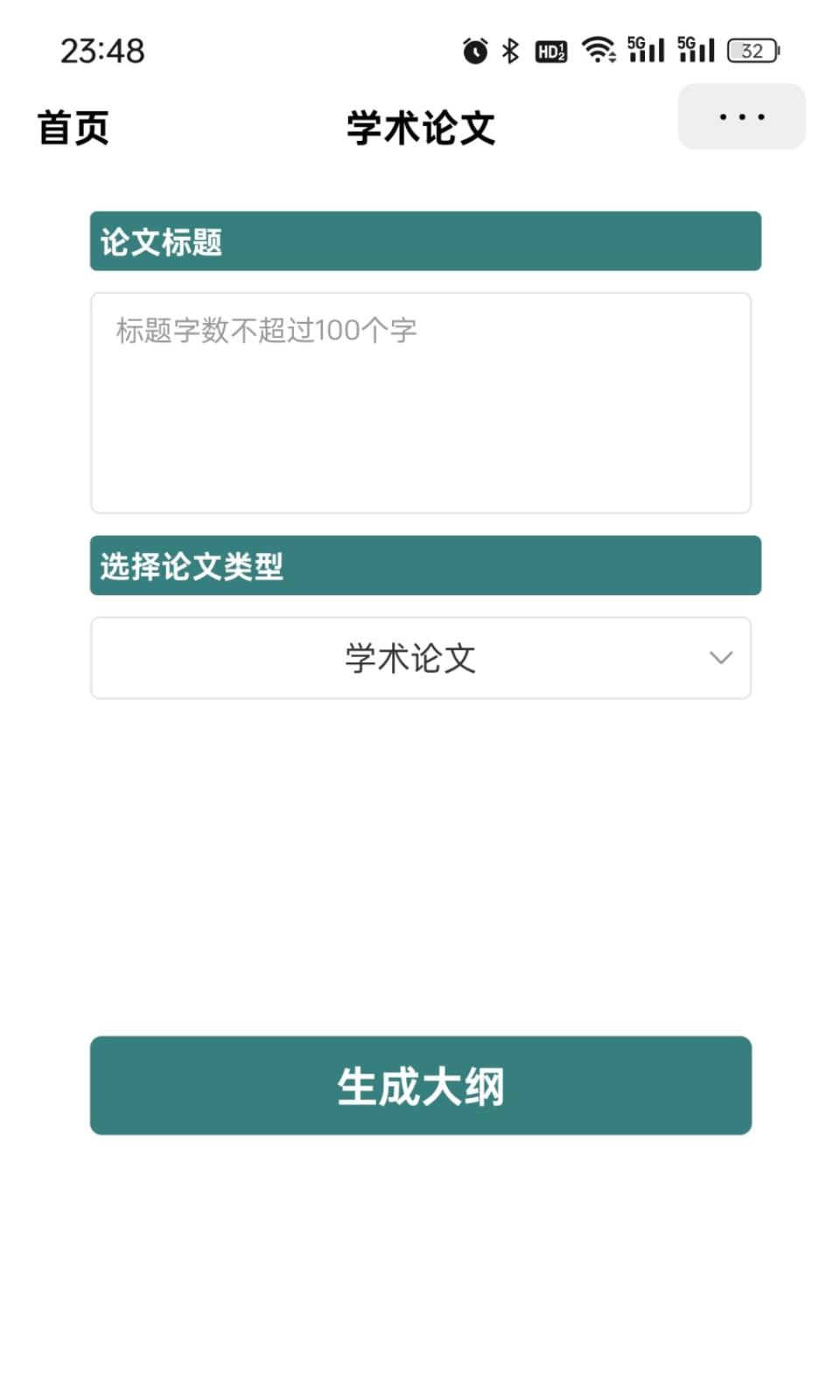Tap the battery indicator showing 32
This screenshot has height=1400, width=840.
click(x=752, y=51)
